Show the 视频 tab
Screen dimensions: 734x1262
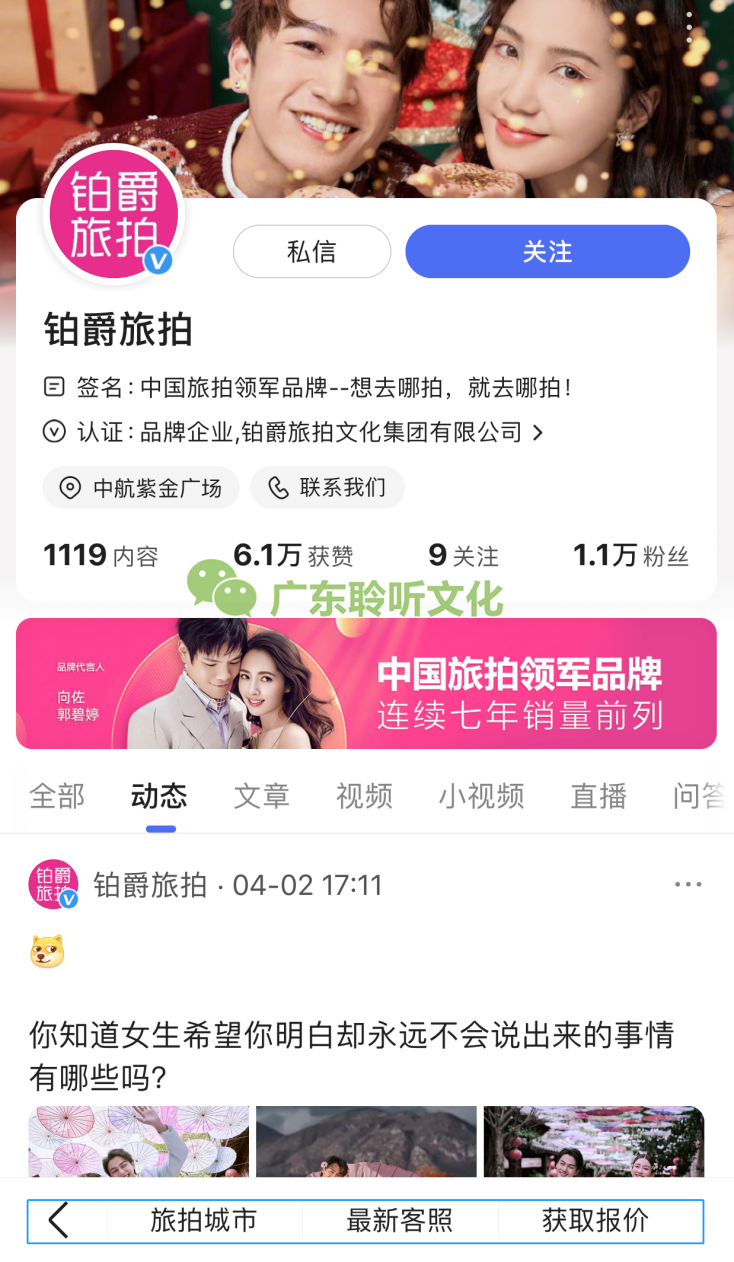pos(364,796)
